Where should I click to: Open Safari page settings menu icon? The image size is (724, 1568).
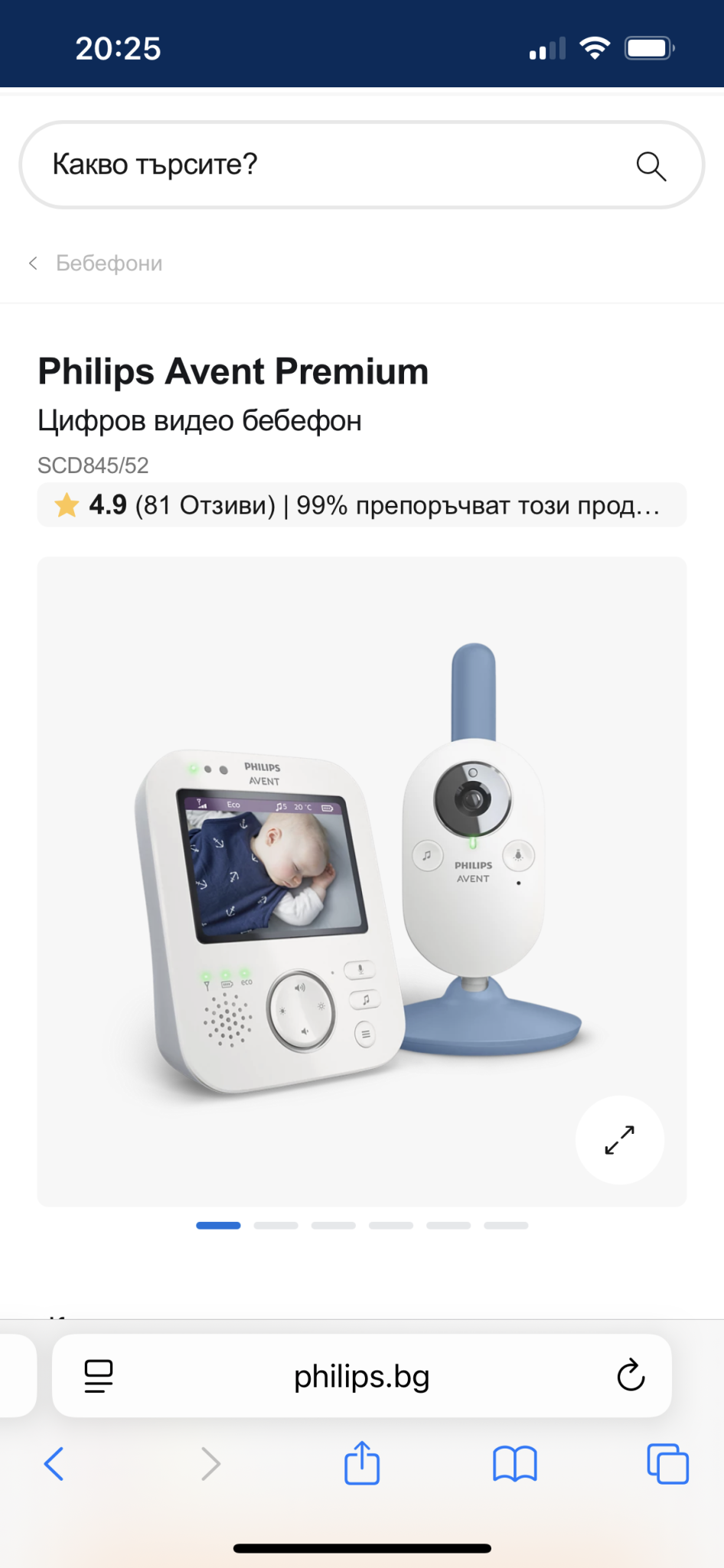pyautogui.click(x=99, y=1376)
